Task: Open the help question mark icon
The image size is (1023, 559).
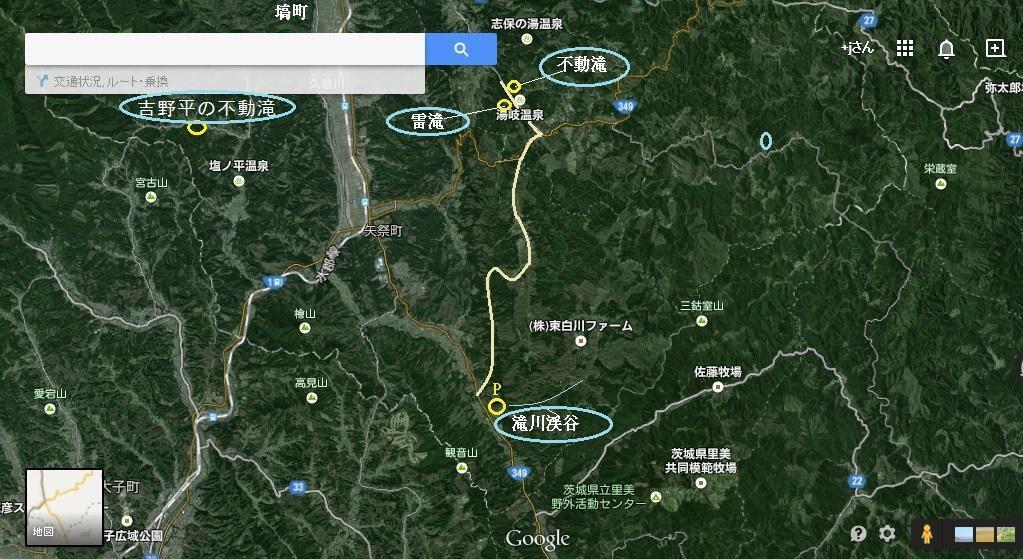Action: coord(858,534)
